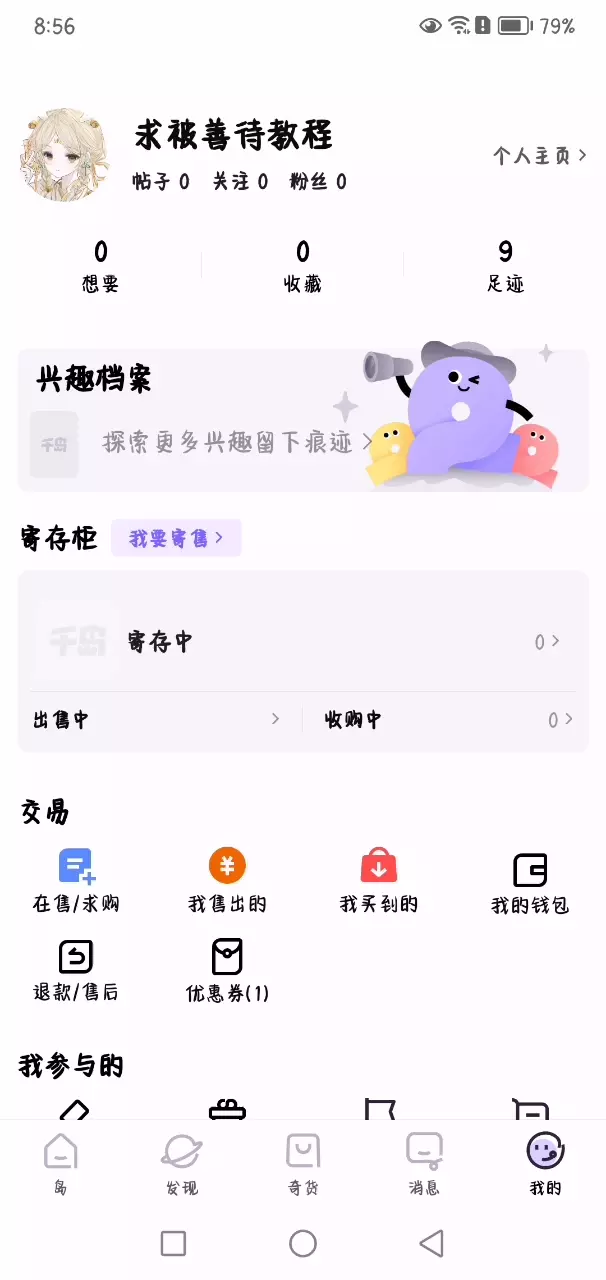Screen dimensions: 606x1280
Task: Switch to the 发现 discover tab
Action: [x=182, y=1163]
